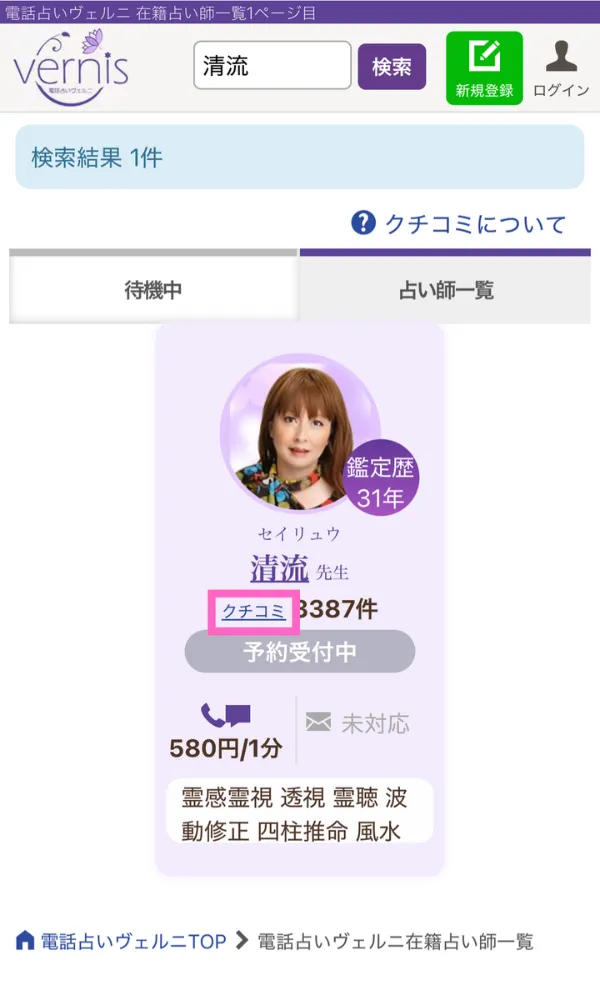
Task: Open 清流's クチコミ reviews link
Action: 253,611
